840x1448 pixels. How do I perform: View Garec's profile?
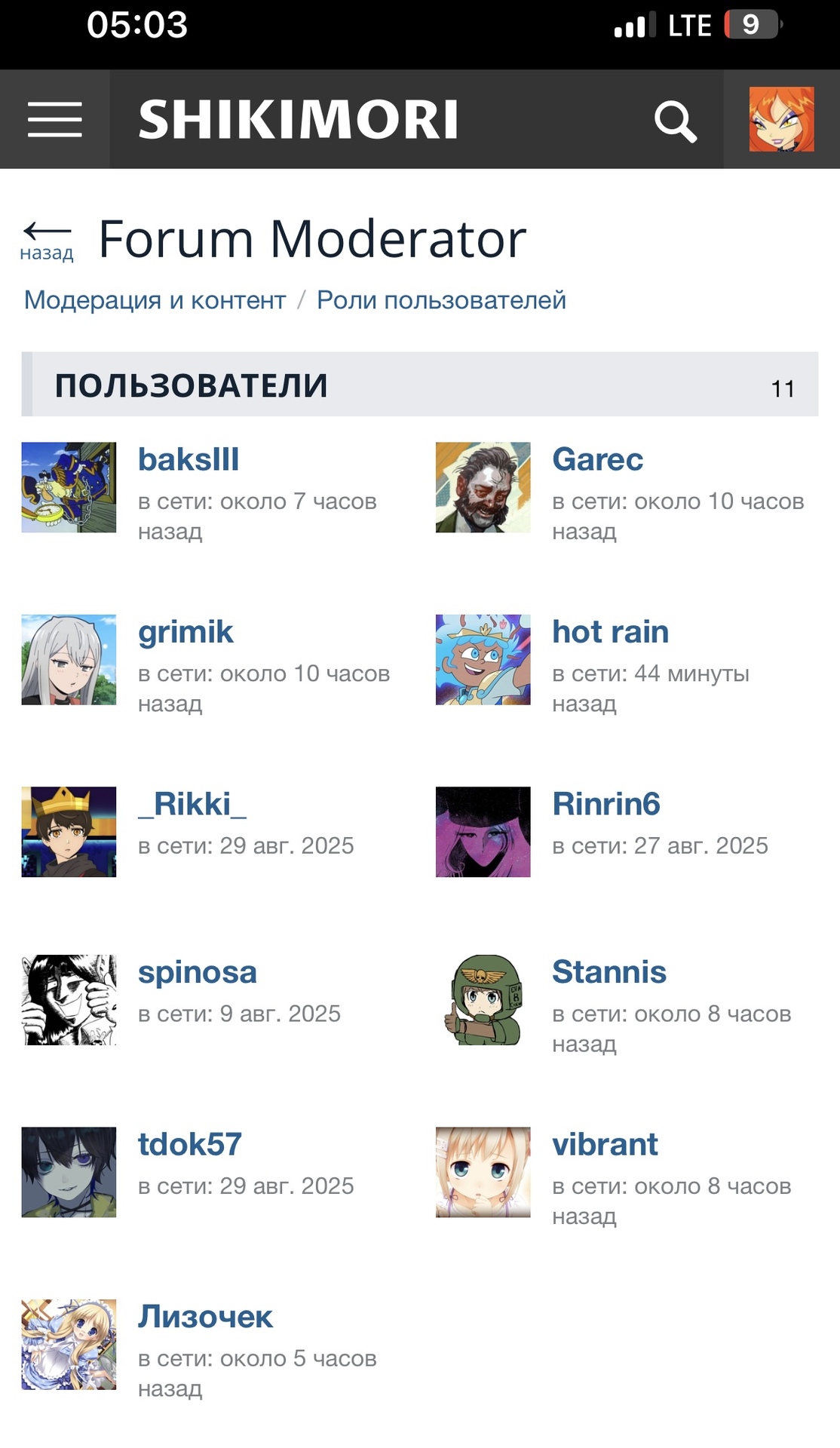coord(597,459)
